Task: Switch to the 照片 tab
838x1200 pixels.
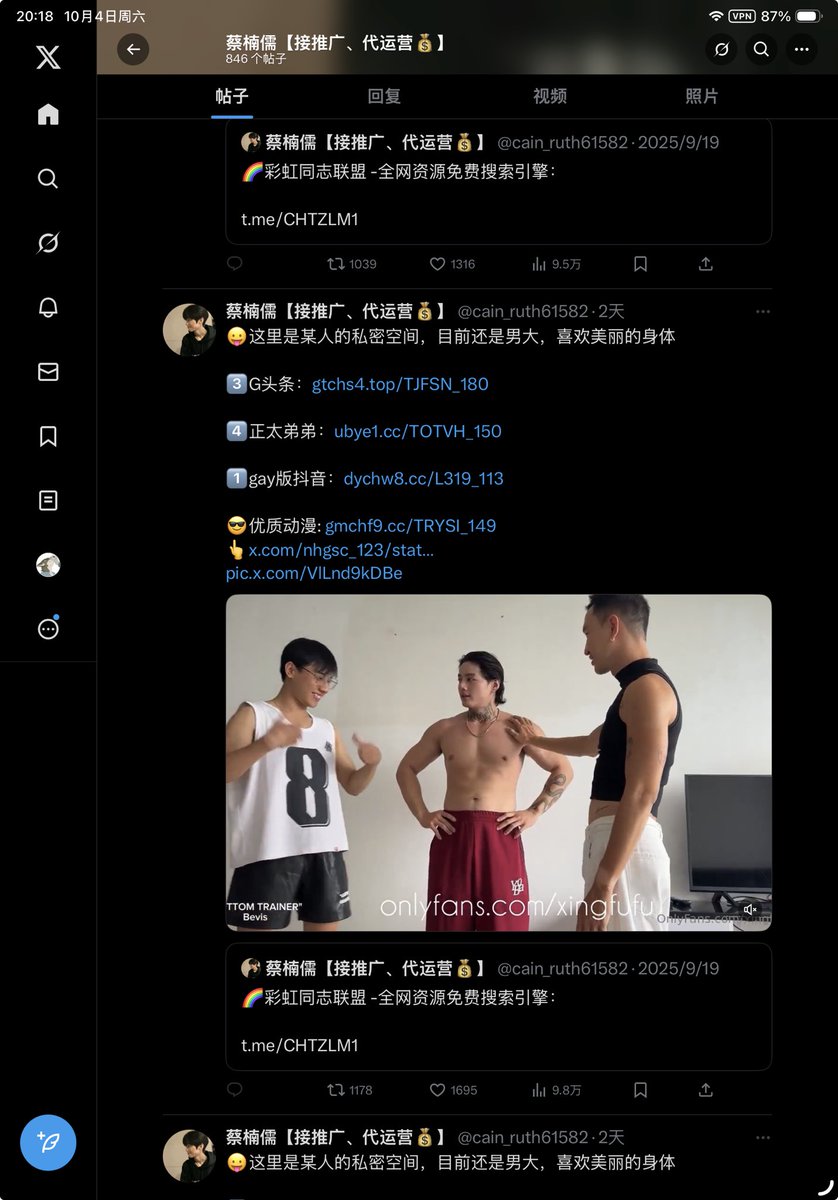Action: (702, 96)
